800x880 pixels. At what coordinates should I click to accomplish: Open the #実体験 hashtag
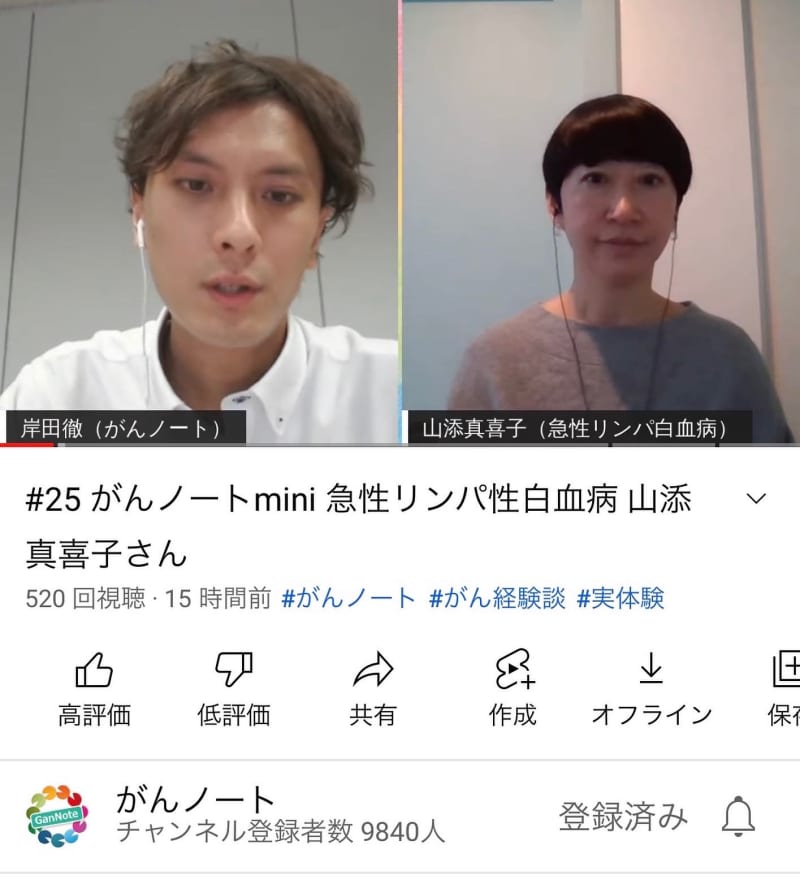click(x=620, y=599)
